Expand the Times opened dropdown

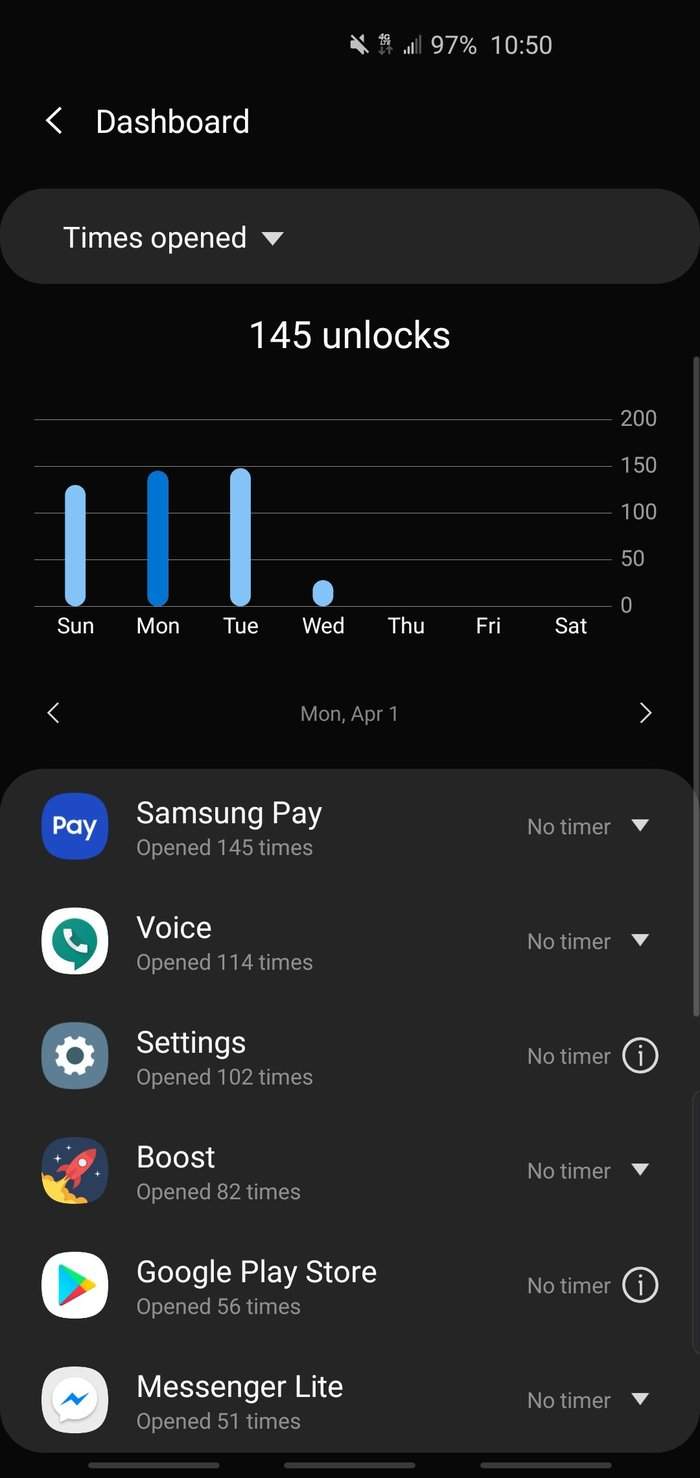click(173, 238)
